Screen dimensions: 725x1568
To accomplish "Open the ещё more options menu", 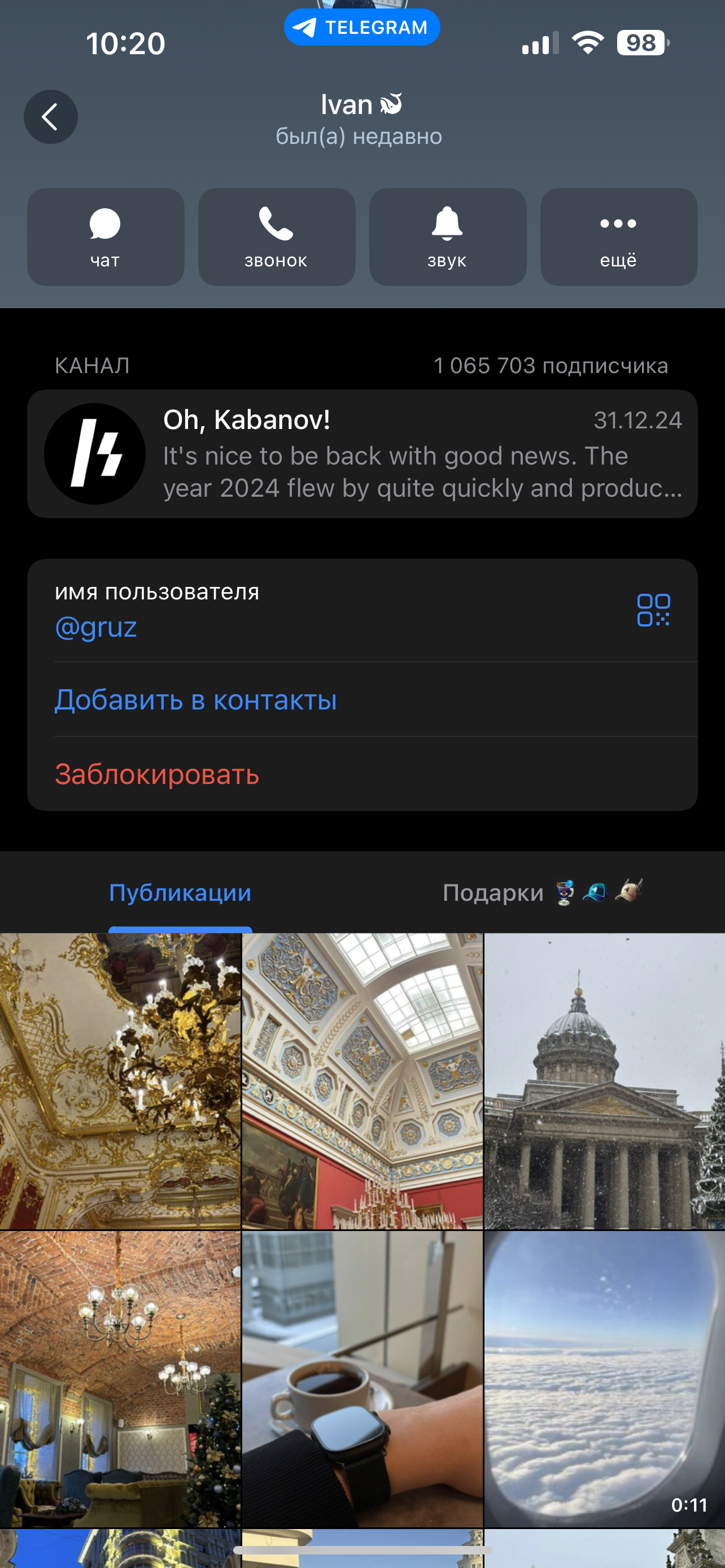I will coord(618,238).
